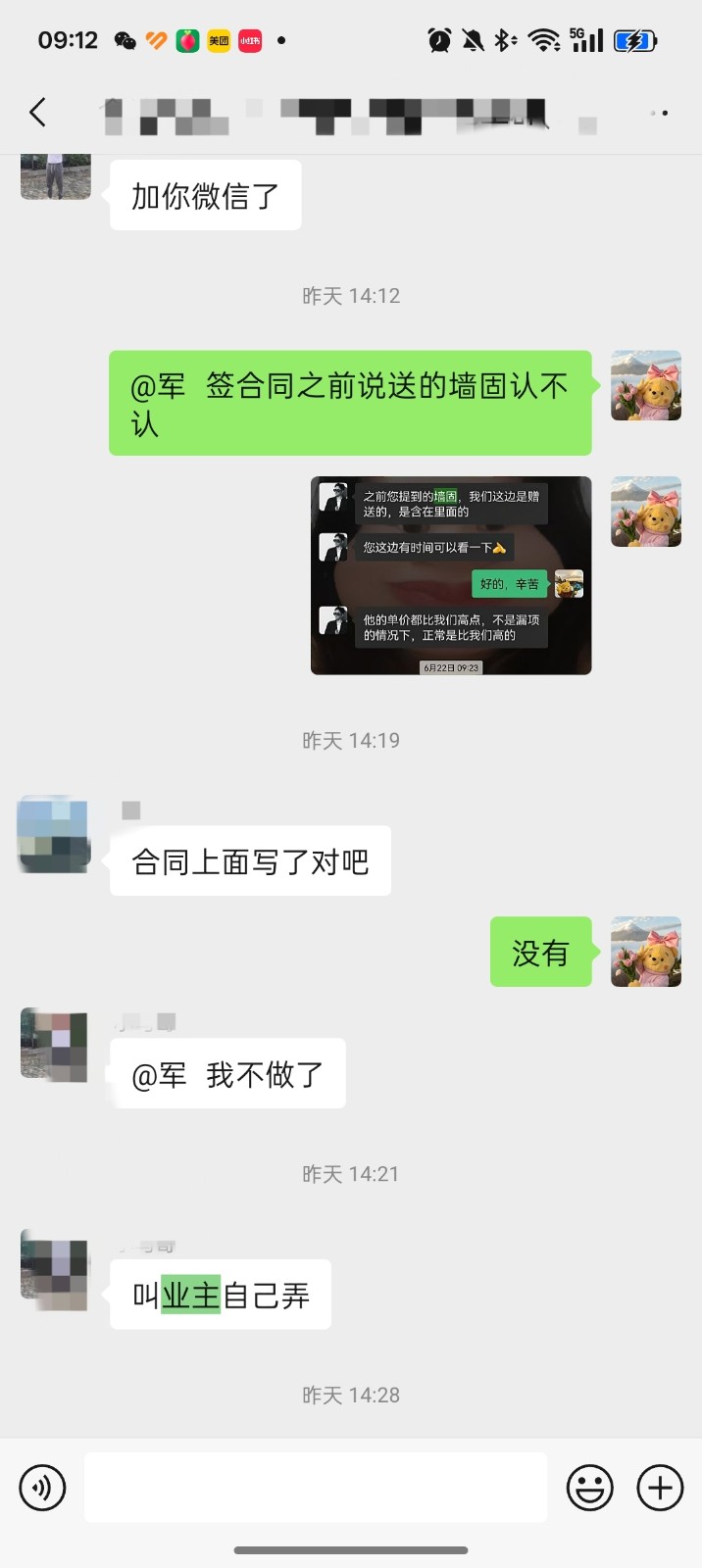Open the avatar beside 加你微信了
Screen dimensions: 702x1568
tap(55, 176)
